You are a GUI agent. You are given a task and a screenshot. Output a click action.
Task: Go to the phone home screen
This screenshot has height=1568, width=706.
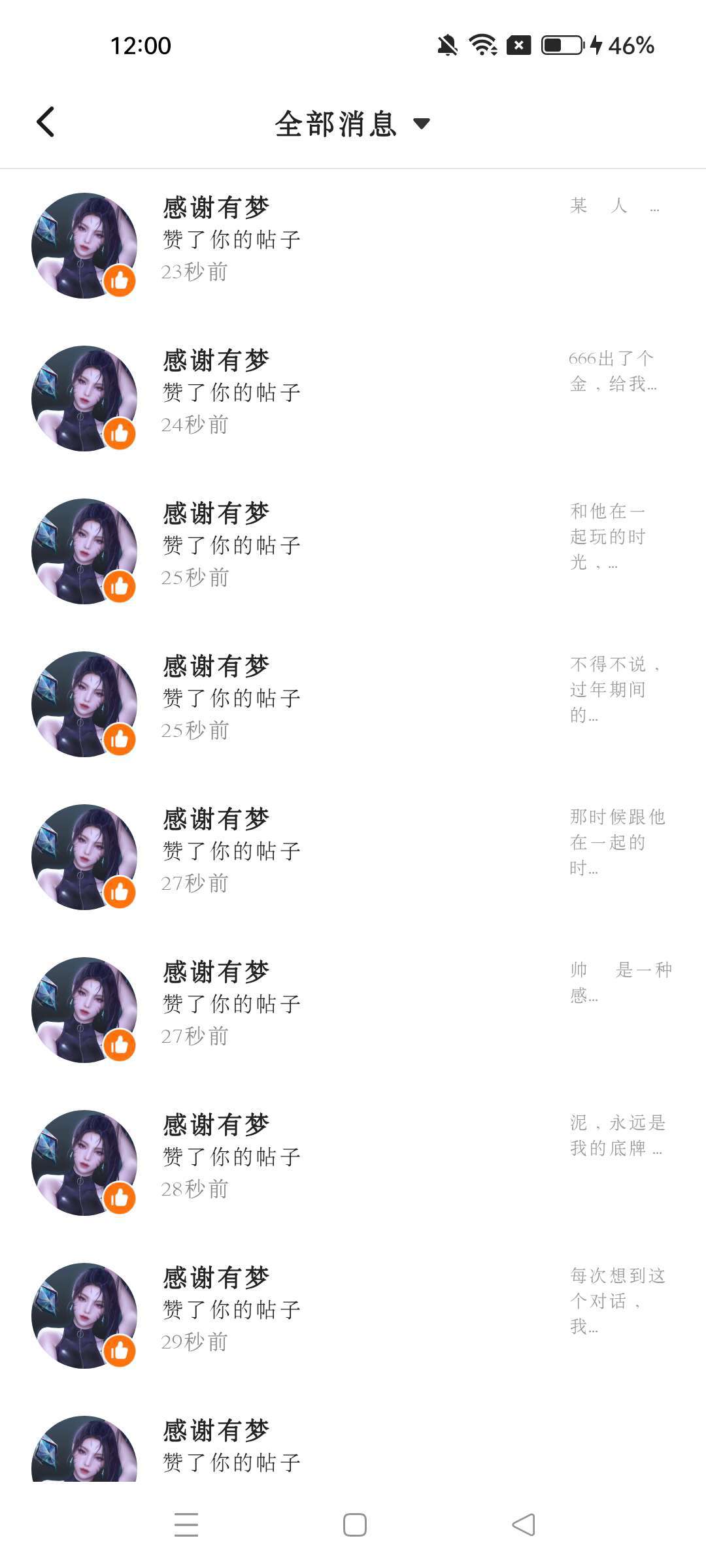tap(354, 1525)
